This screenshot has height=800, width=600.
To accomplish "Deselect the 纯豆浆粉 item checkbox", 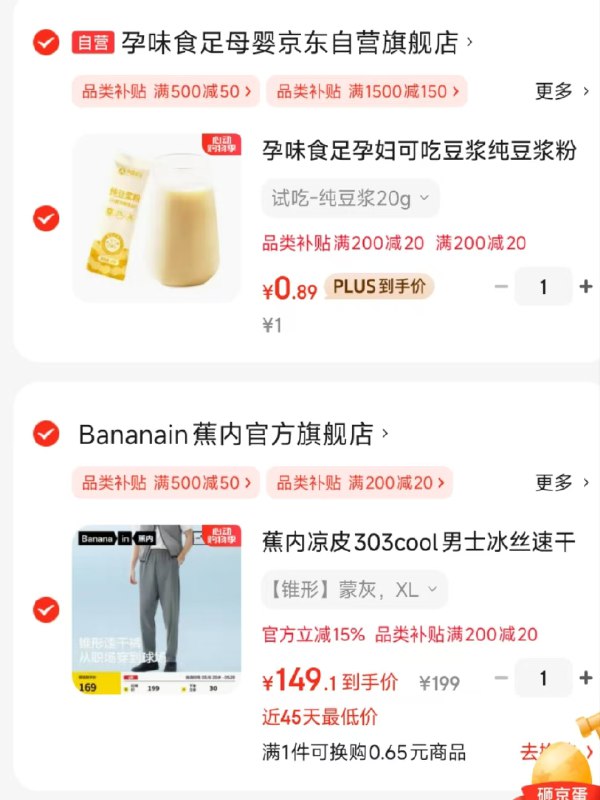I will (x=46, y=217).
